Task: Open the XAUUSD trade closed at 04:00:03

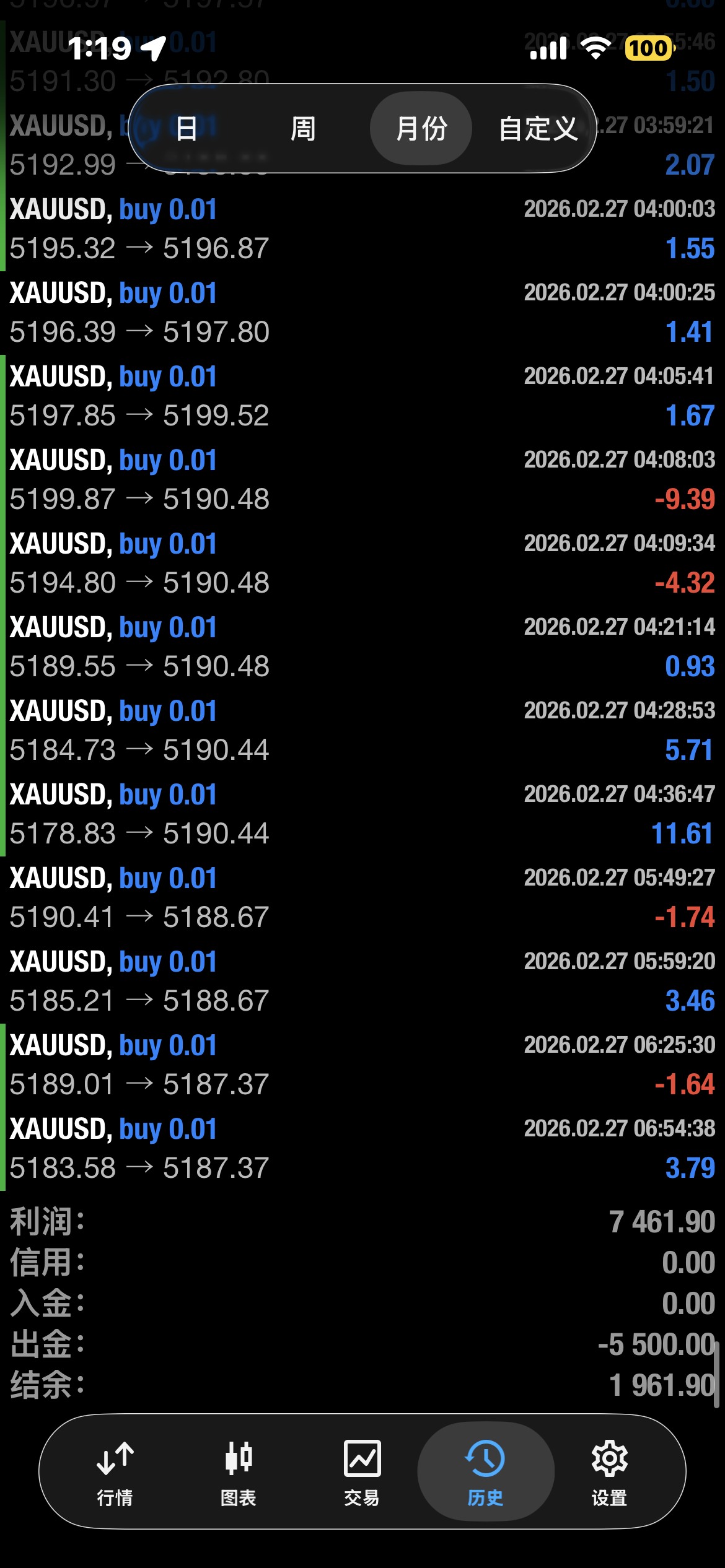Action: tap(362, 229)
